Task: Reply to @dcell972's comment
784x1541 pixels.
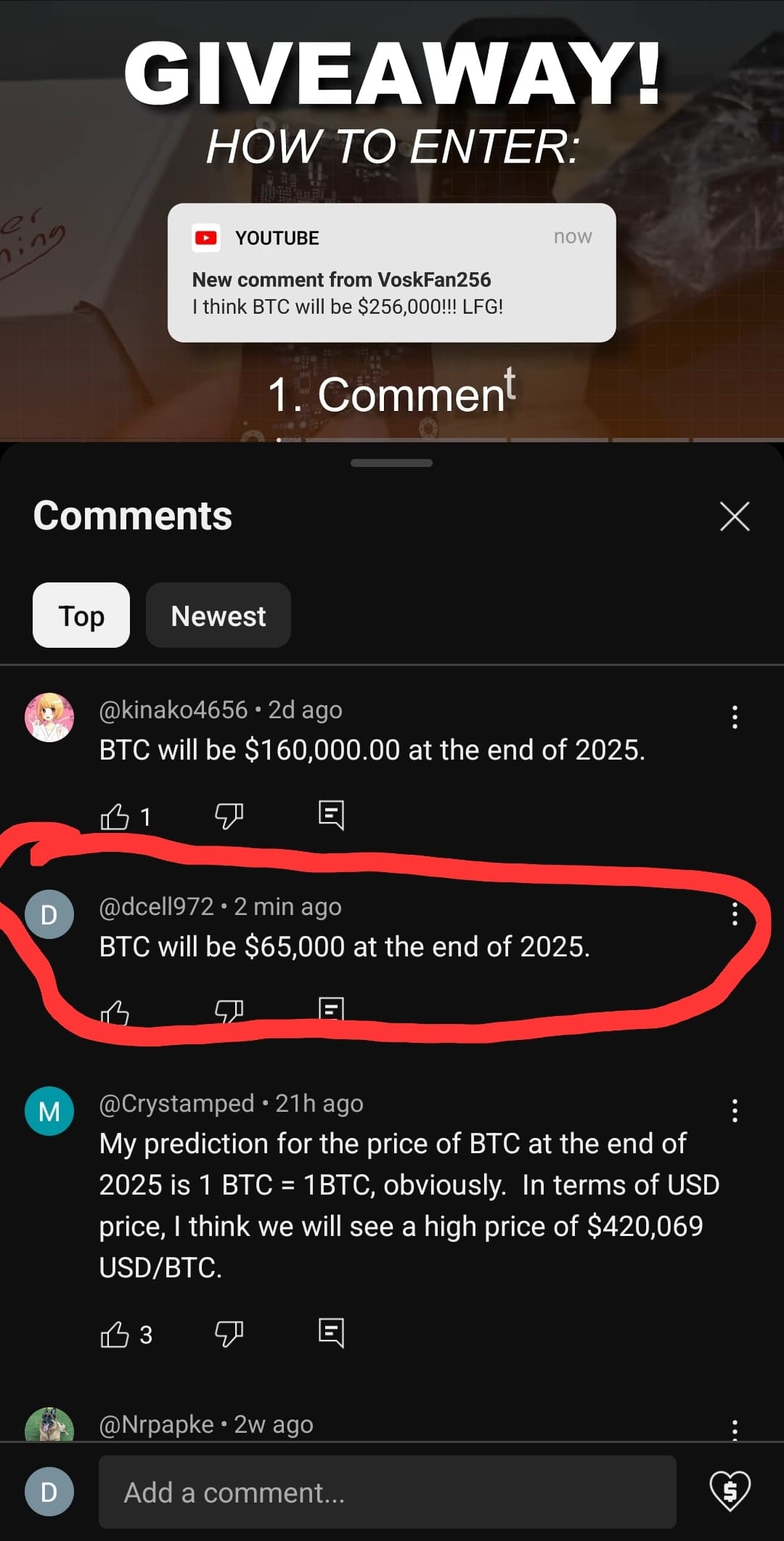Action: pyautogui.click(x=331, y=1011)
